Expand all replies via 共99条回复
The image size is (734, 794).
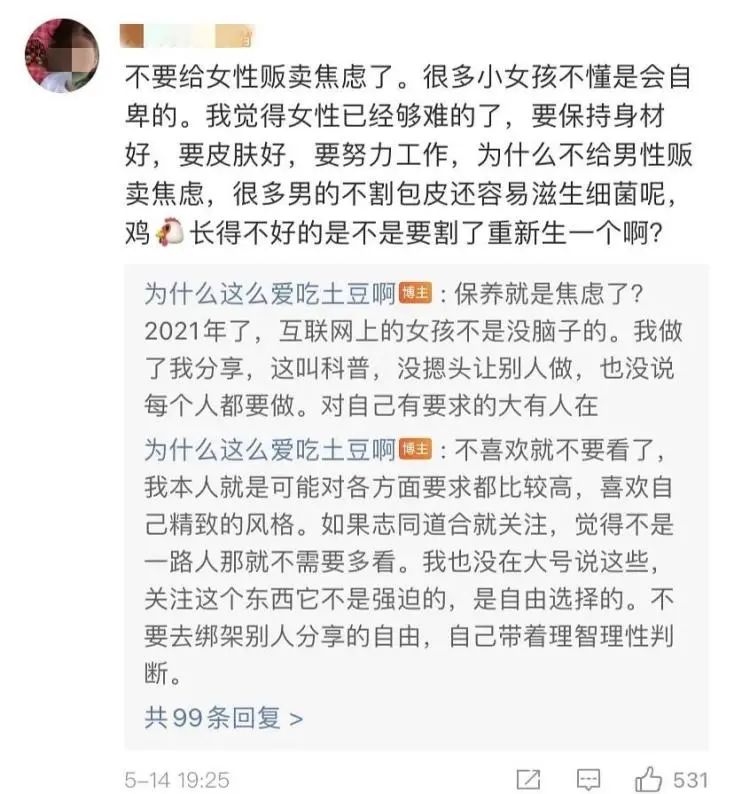(222, 716)
